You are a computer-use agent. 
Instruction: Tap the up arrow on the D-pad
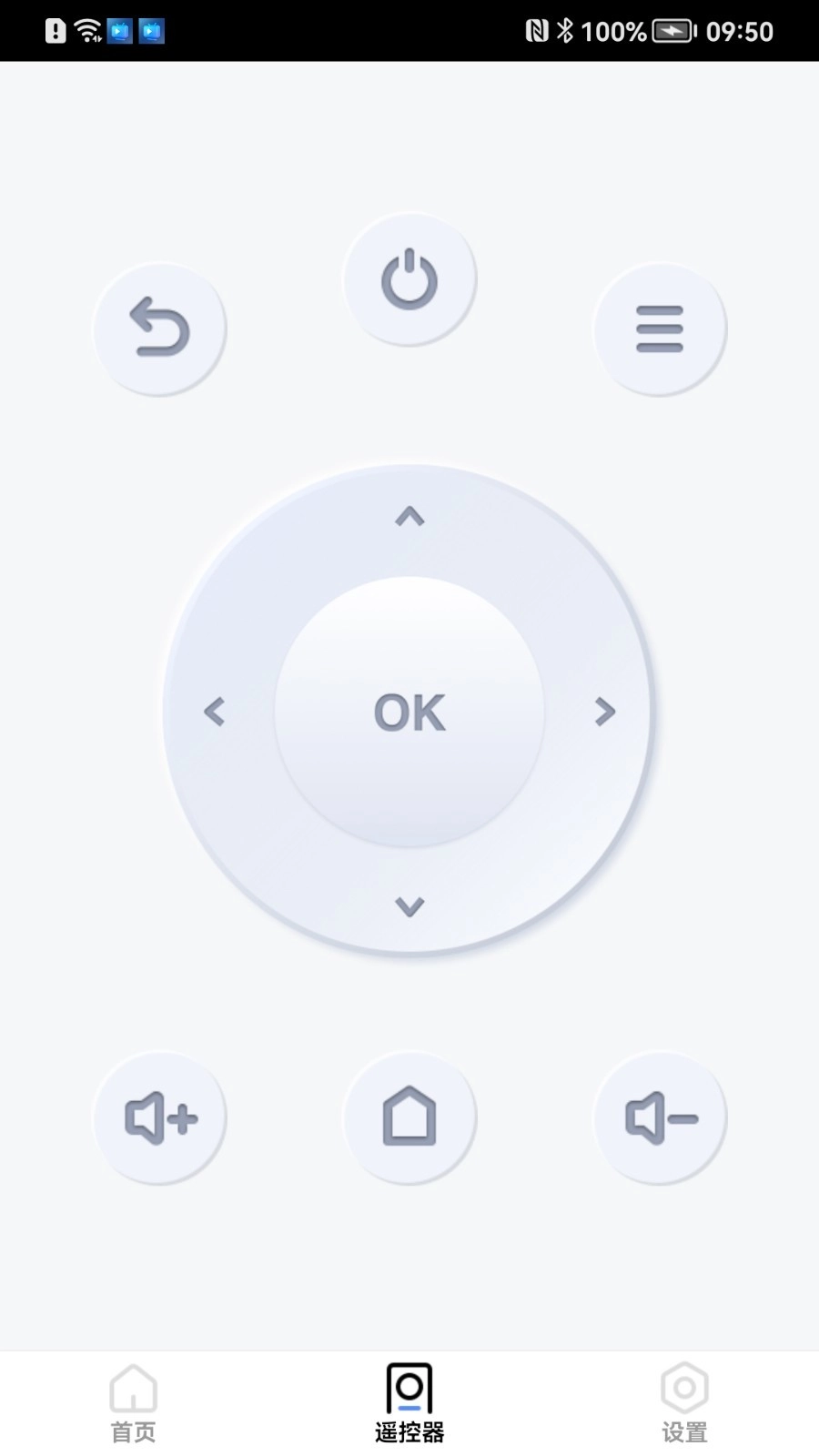click(409, 518)
